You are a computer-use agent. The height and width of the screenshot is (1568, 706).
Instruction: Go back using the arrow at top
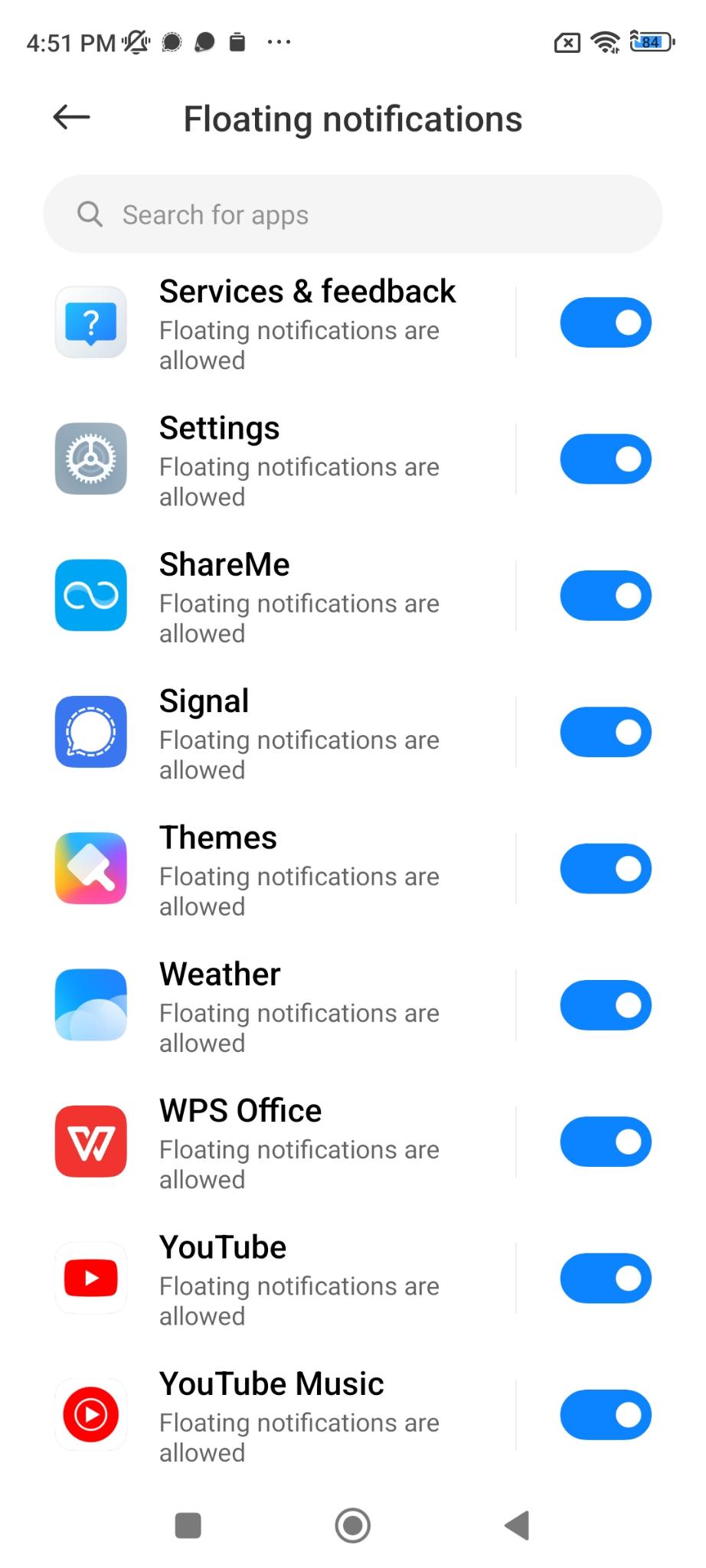tap(70, 118)
